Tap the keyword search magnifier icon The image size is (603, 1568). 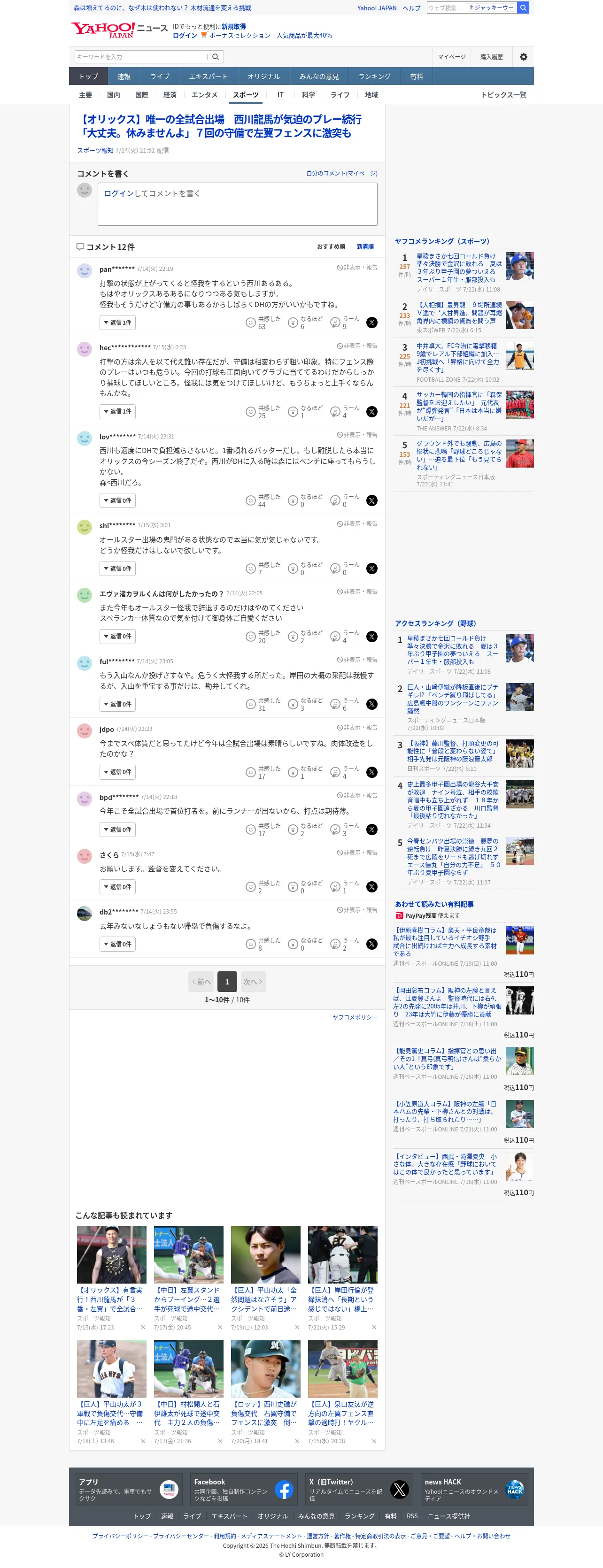point(215,57)
